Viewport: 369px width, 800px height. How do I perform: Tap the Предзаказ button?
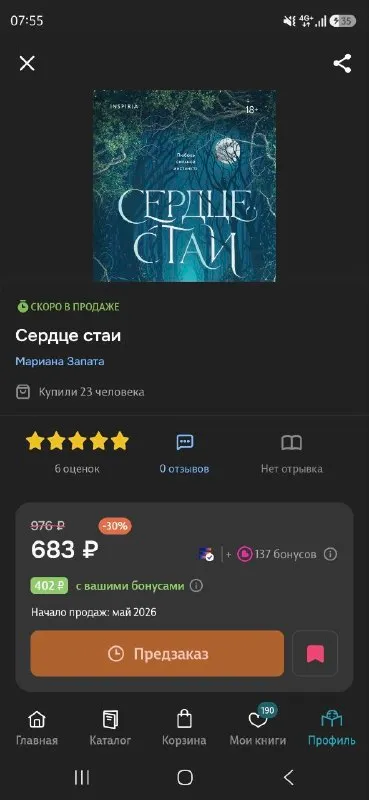(x=157, y=654)
